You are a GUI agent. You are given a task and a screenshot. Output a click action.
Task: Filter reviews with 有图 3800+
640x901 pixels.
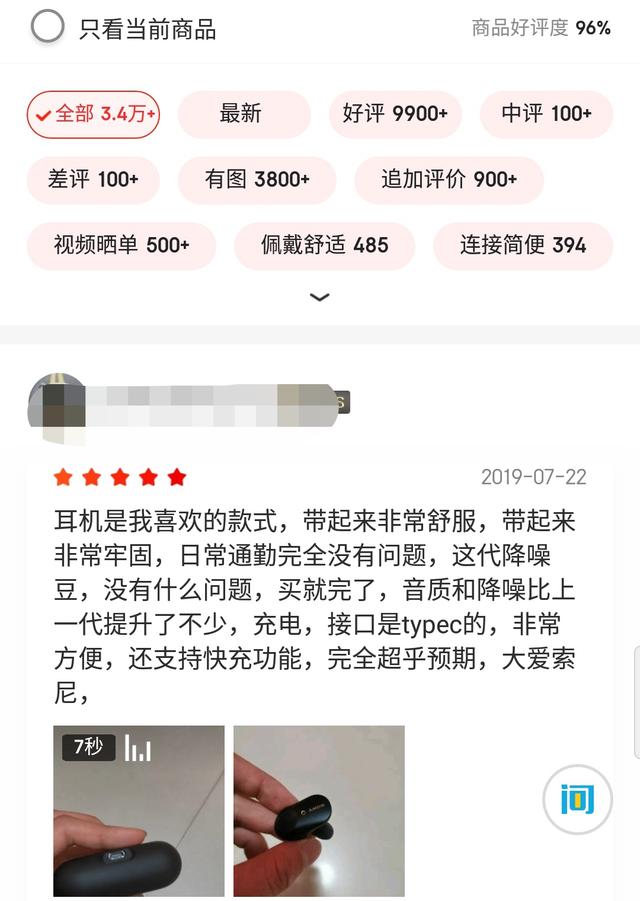tap(257, 180)
